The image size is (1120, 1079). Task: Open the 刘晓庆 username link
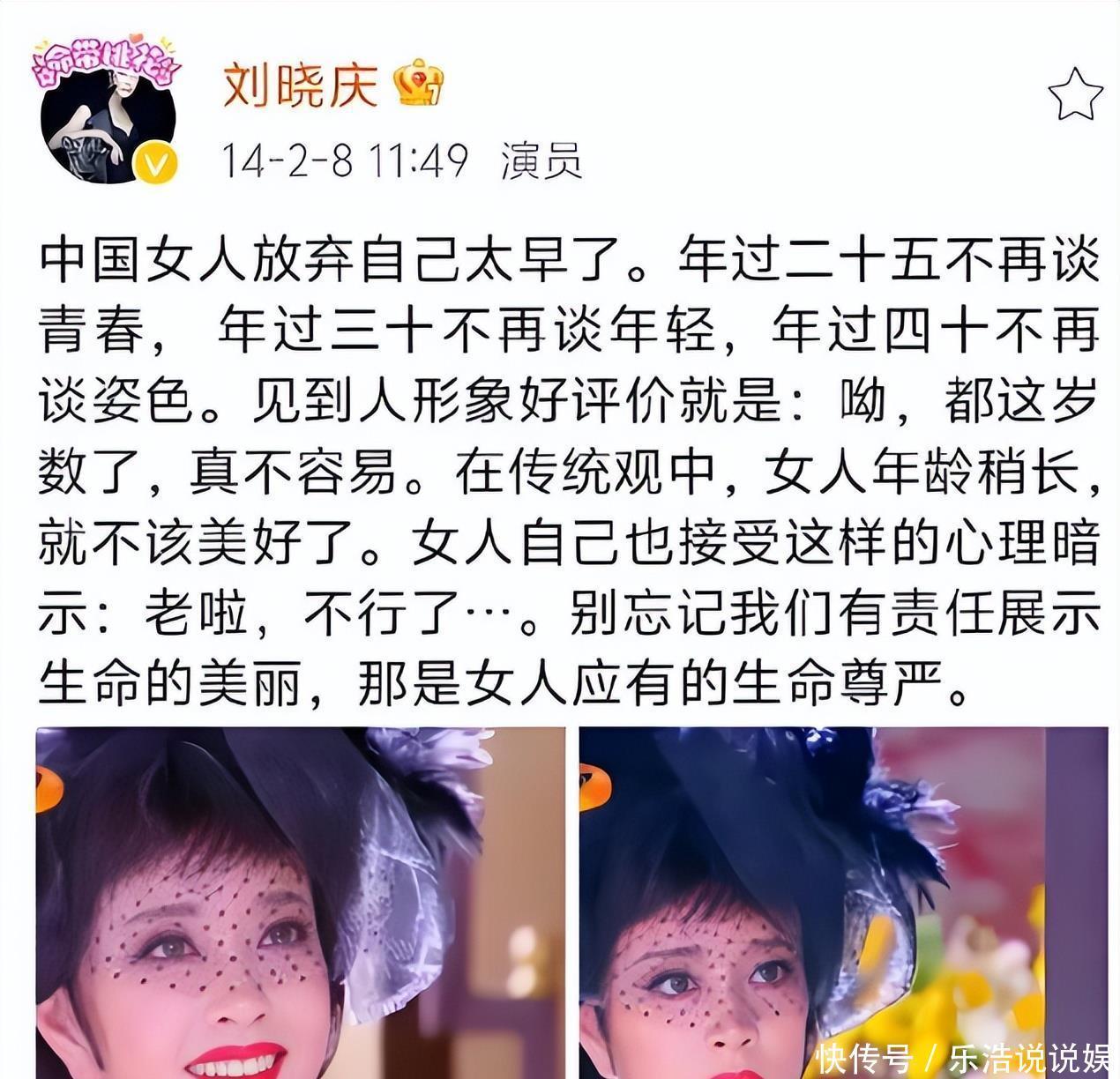(x=300, y=86)
